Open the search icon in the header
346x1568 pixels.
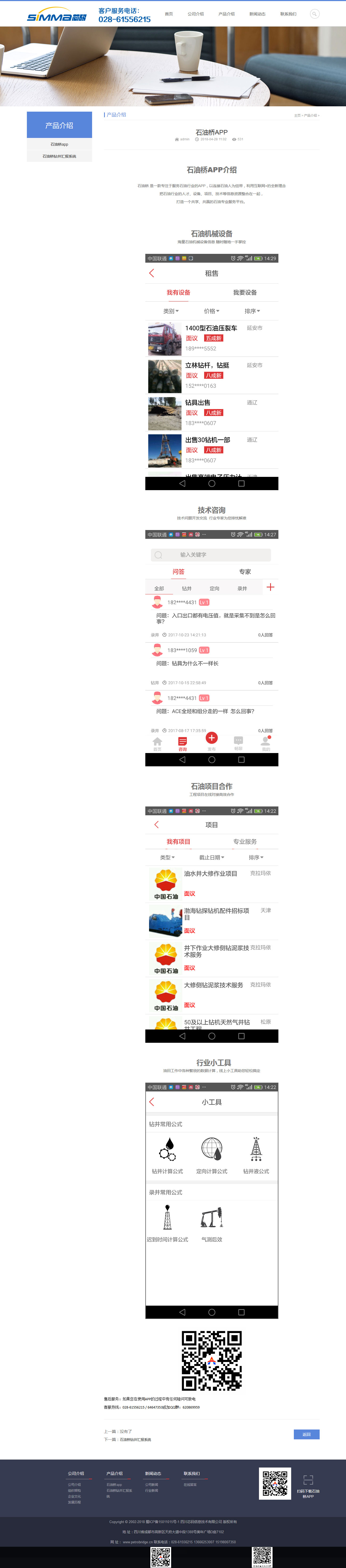pyautogui.click(x=314, y=13)
